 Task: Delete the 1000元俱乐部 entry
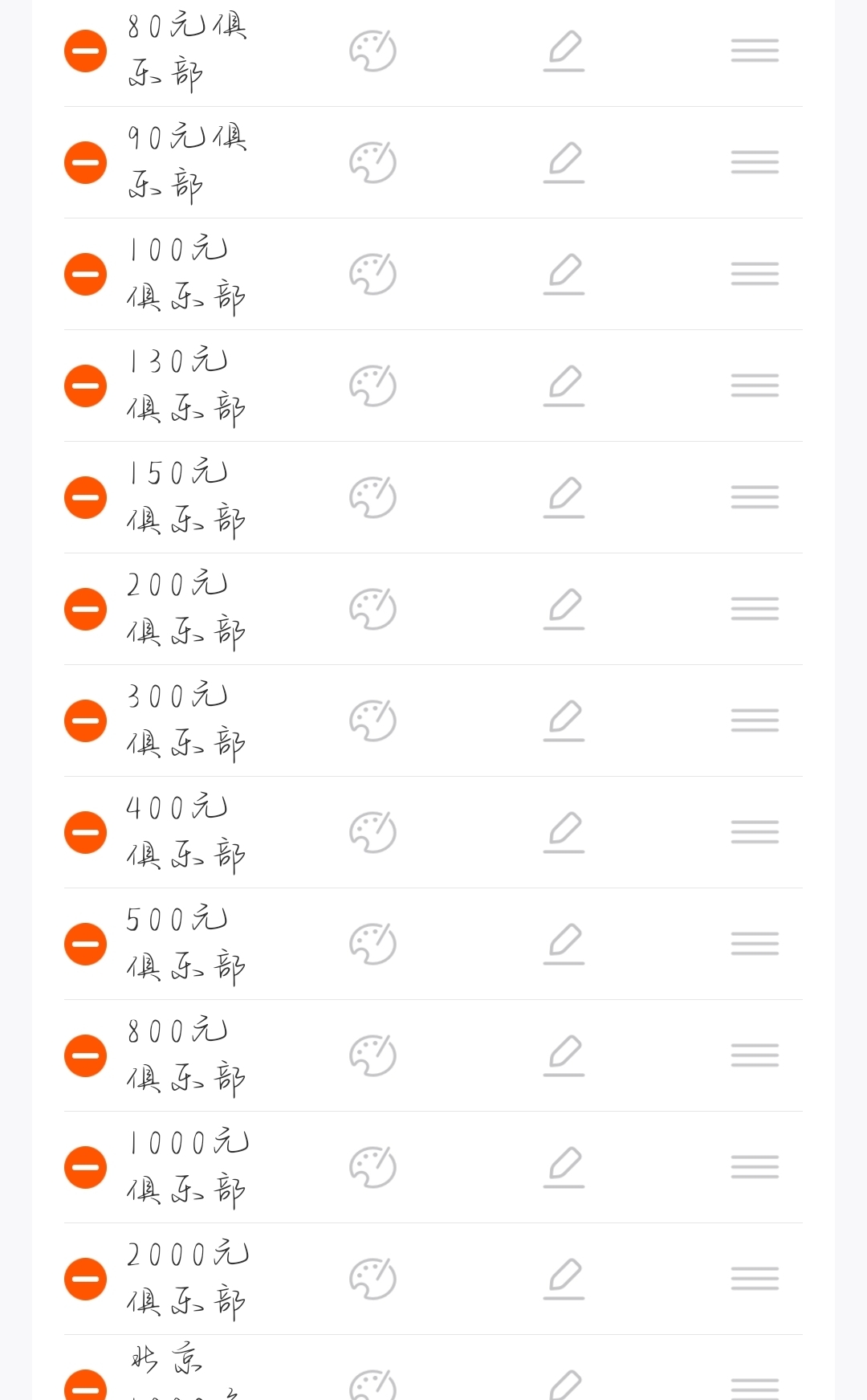pos(85,1167)
